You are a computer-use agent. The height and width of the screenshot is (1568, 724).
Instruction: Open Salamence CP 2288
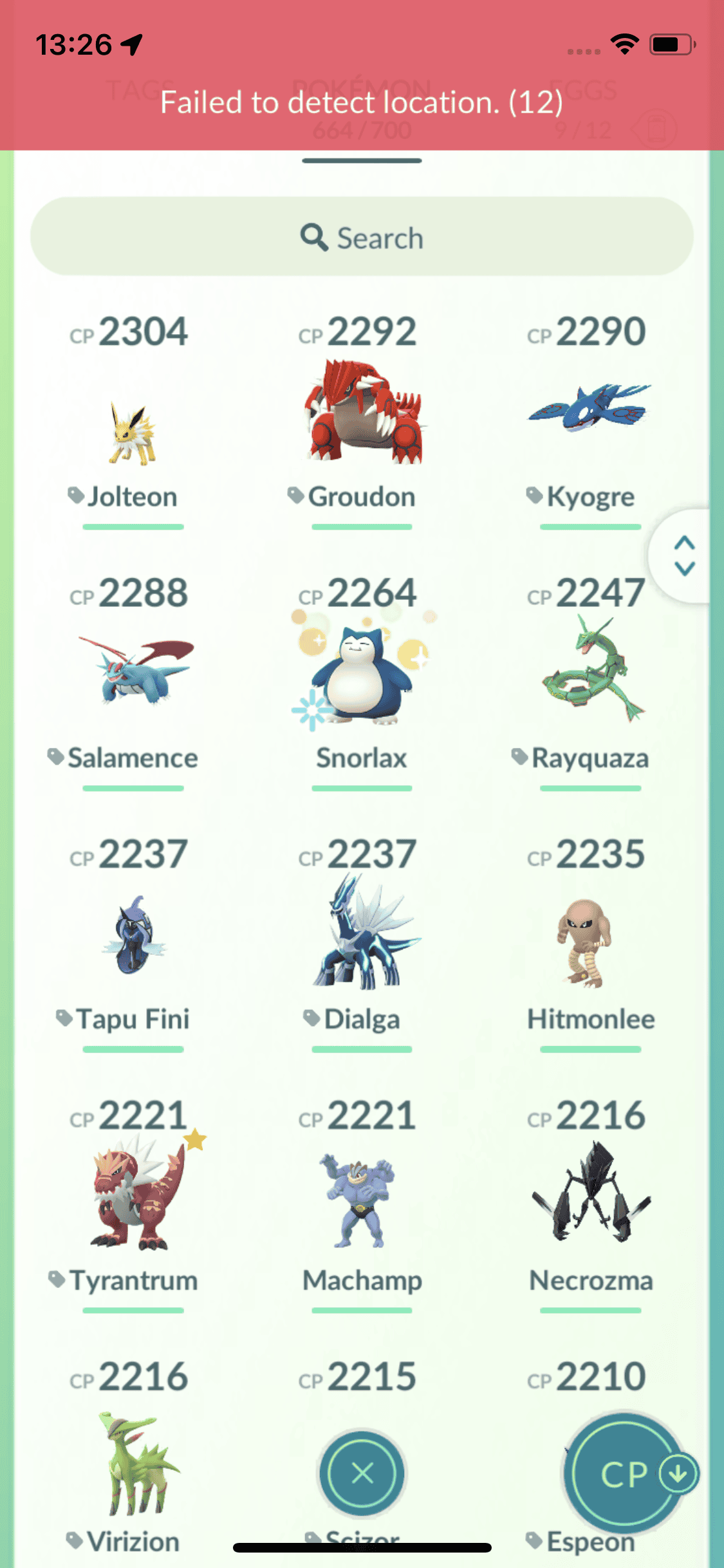(133, 673)
